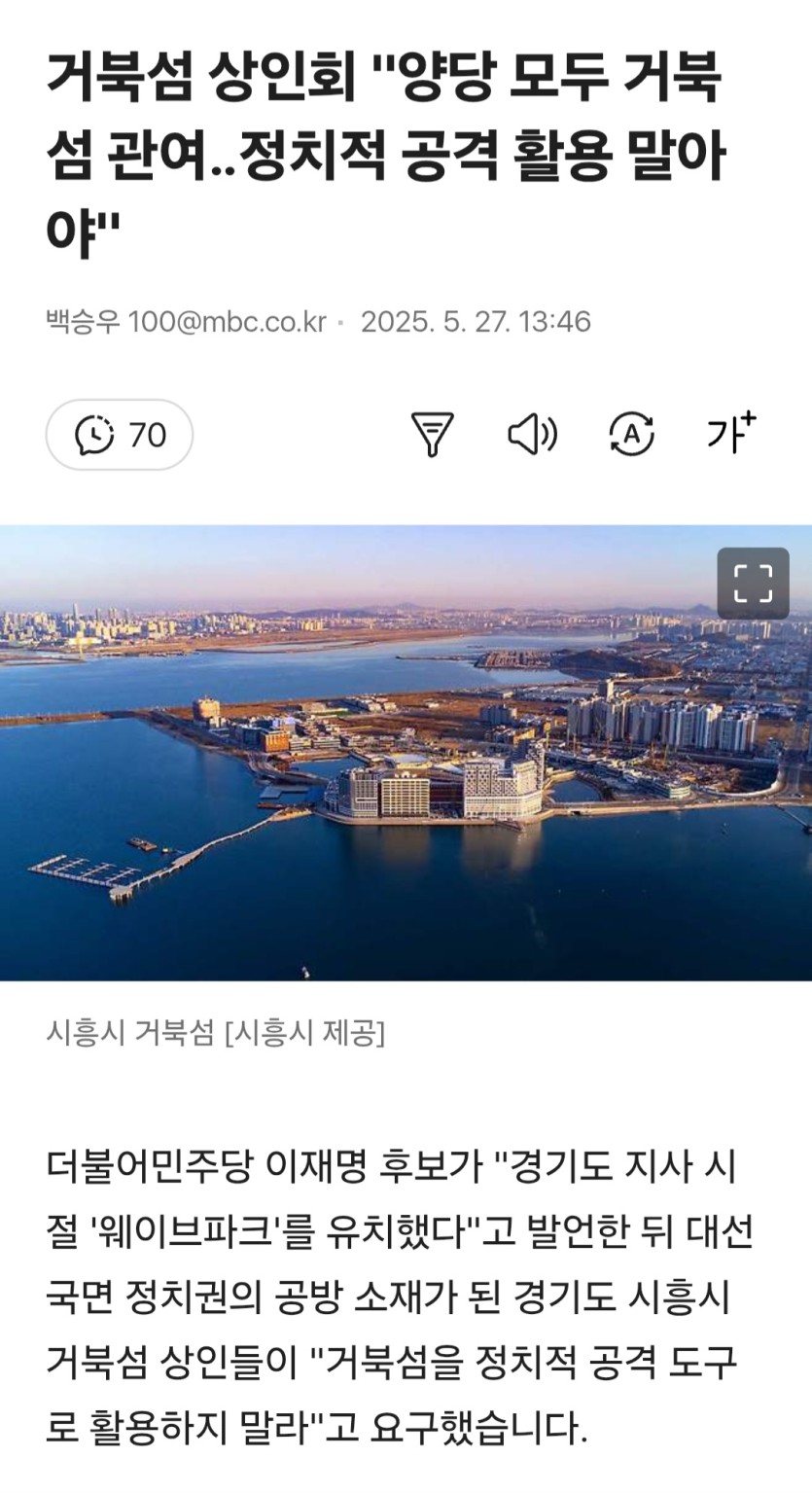The image size is (812, 1493).
Task: Open the translation icon
Action: coord(631,435)
